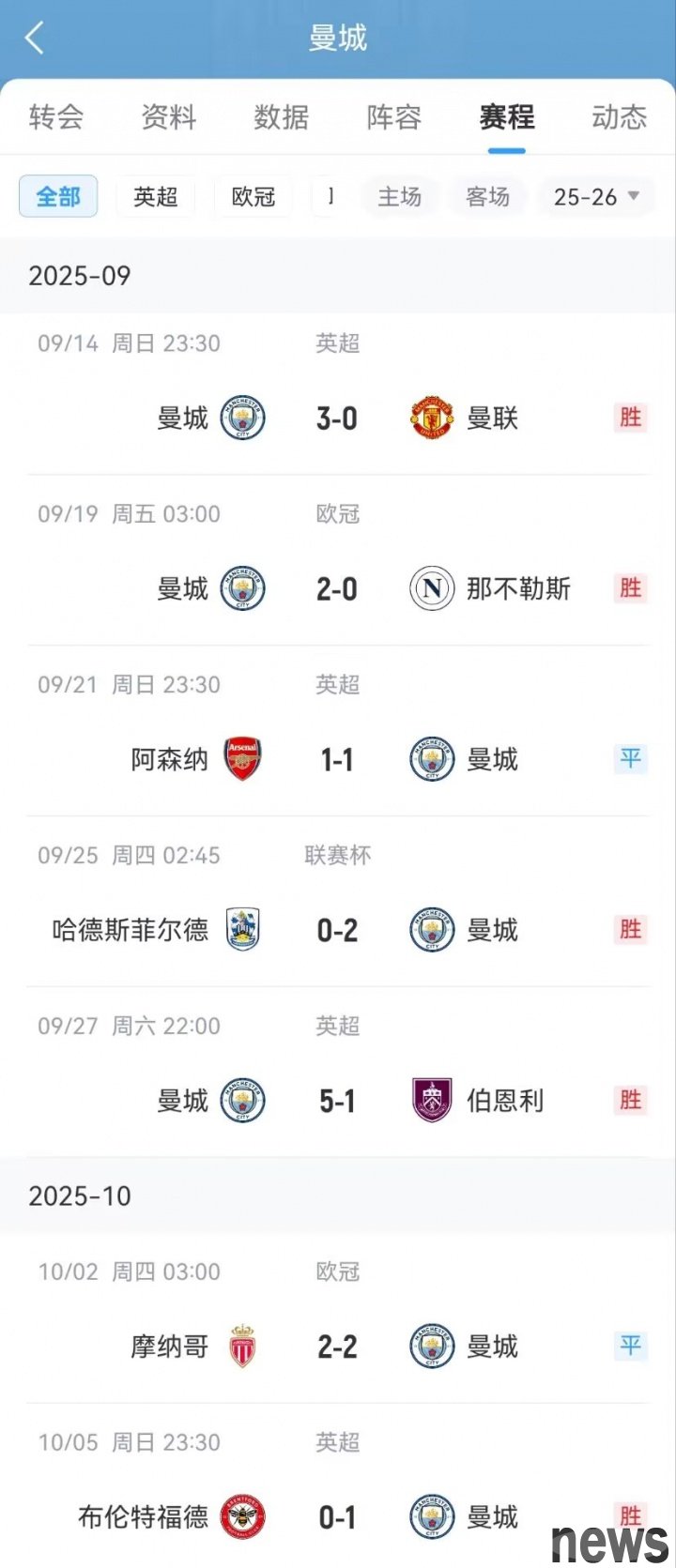Filter matches by 欧冠
This screenshot has width=676, height=1568.
click(x=253, y=197)
